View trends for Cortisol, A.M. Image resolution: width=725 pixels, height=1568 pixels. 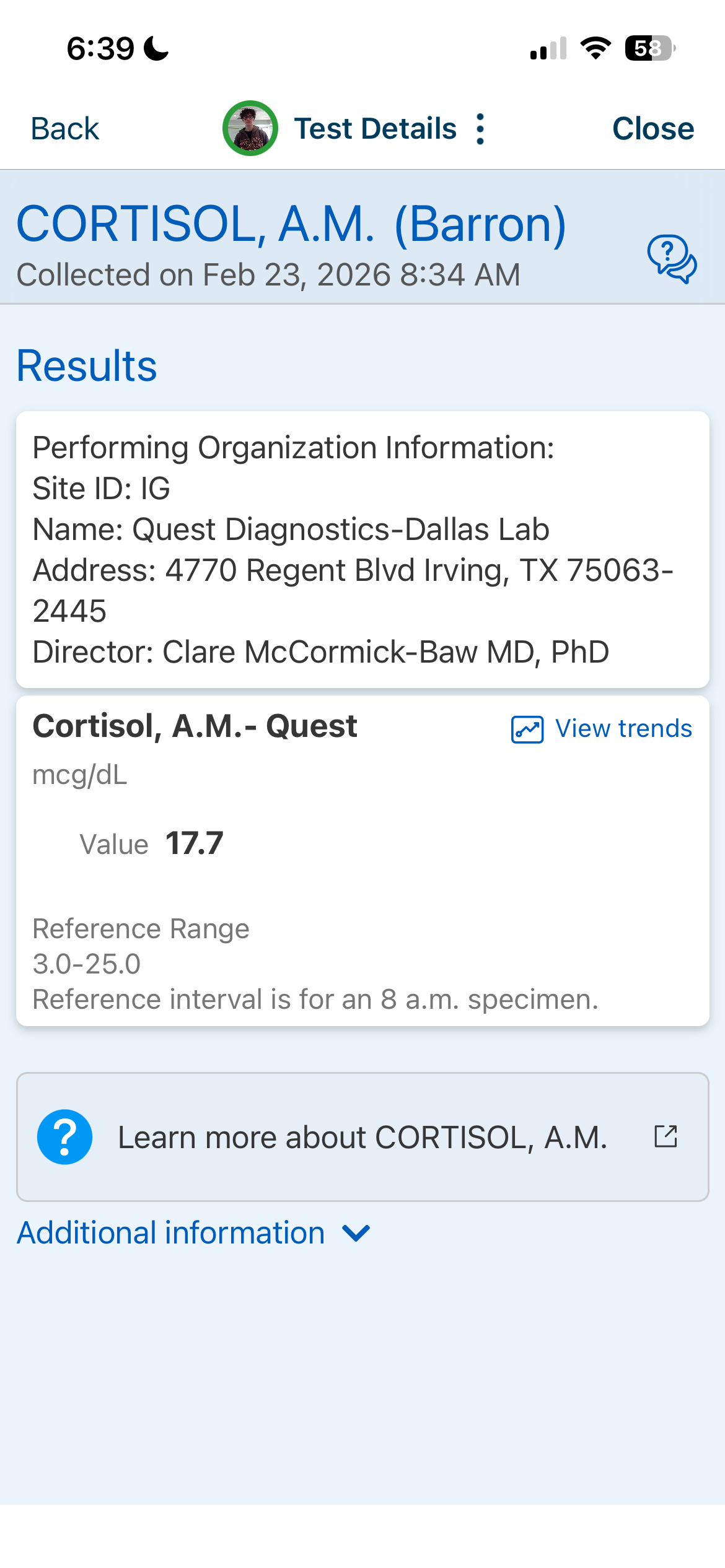coord(601,729)
